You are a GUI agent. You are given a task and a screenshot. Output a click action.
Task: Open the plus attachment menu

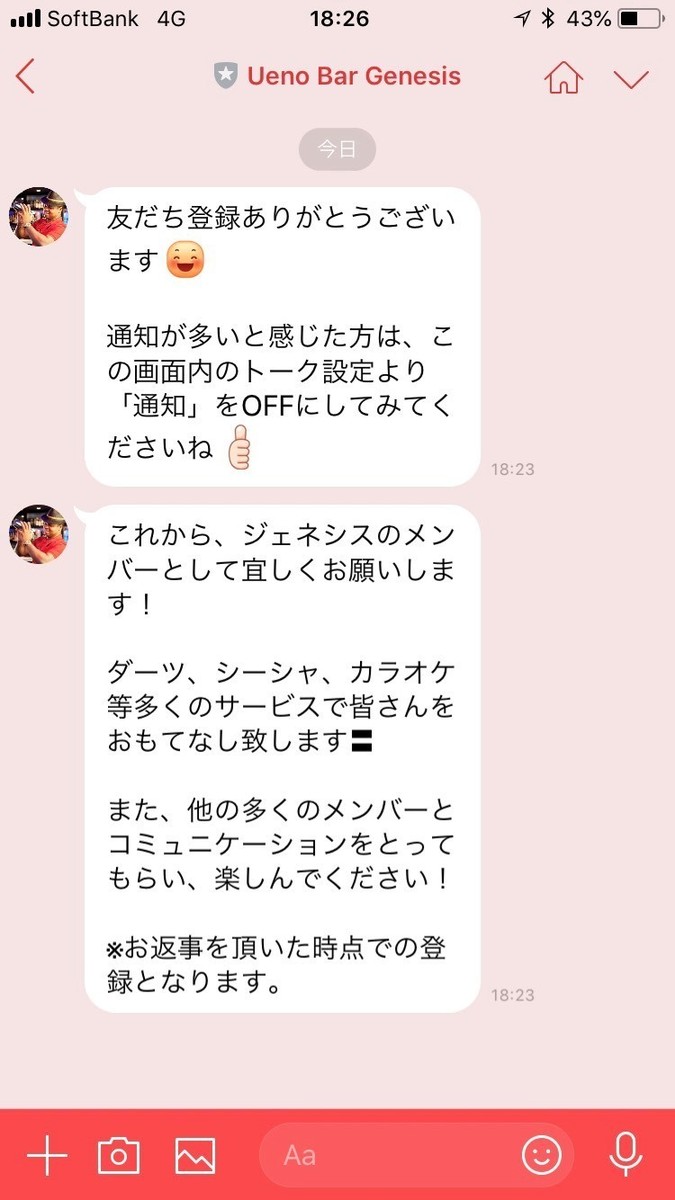coord(47,1156)
